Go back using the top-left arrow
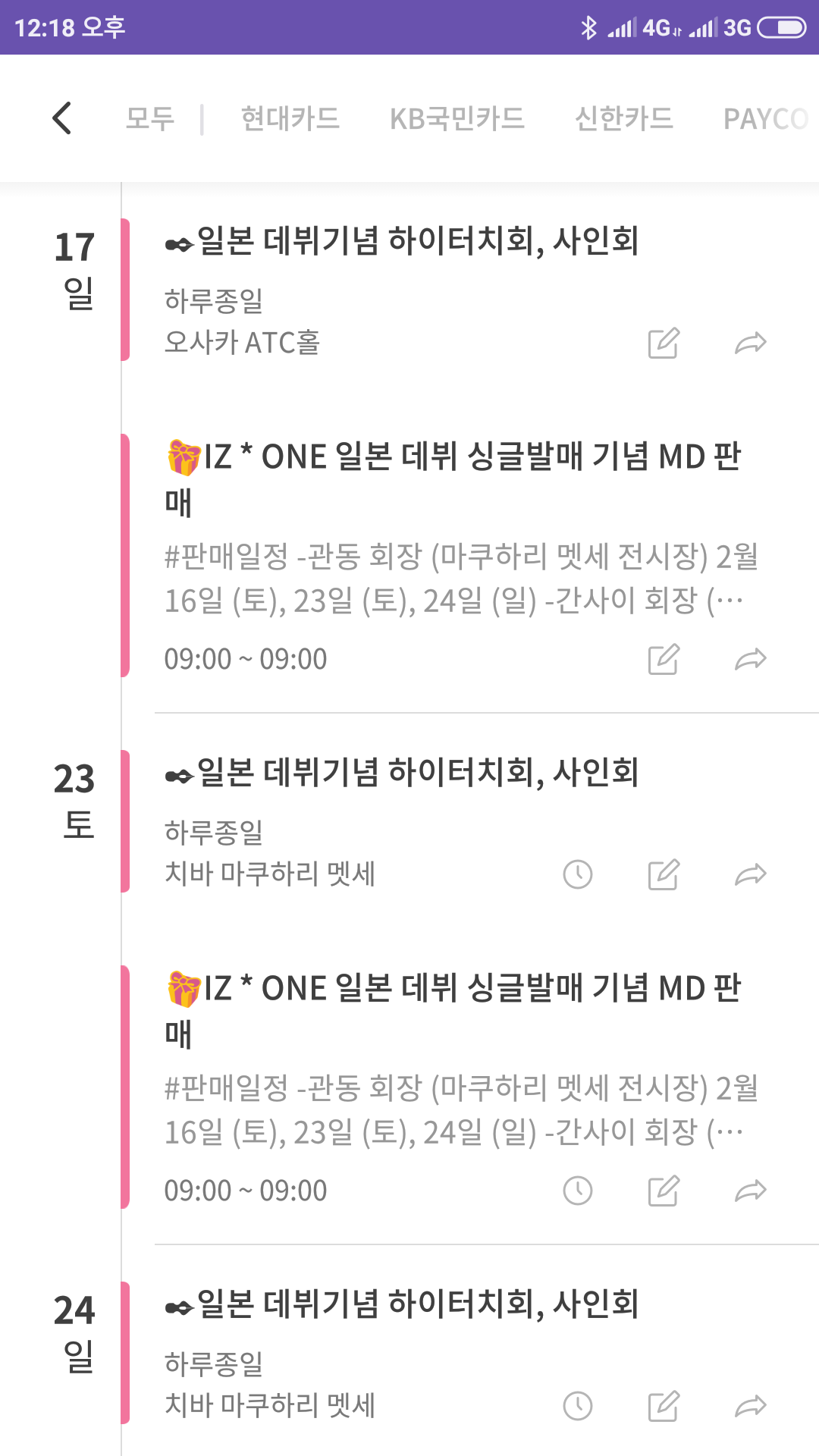 [62, 118]
